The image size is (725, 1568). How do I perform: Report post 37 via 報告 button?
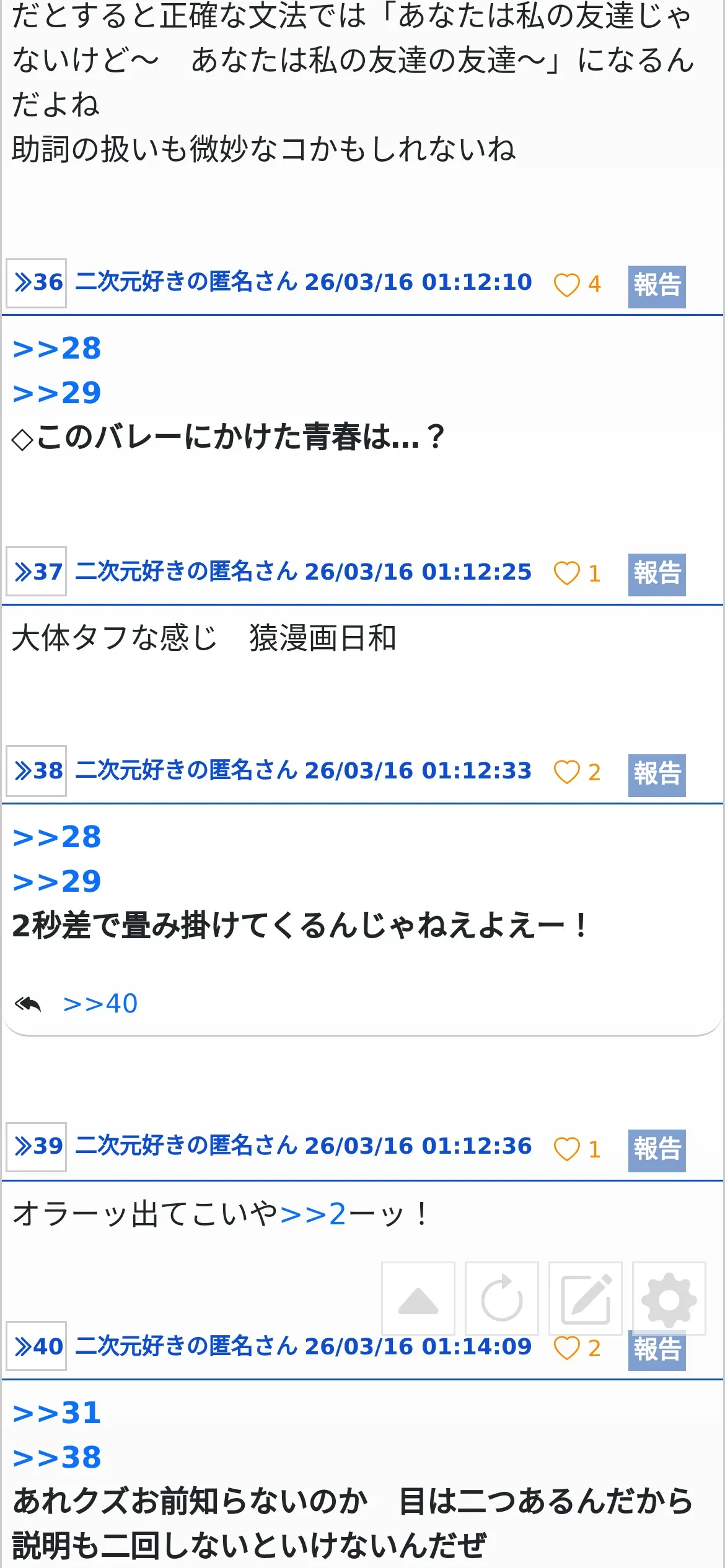(x=657, y=574)
